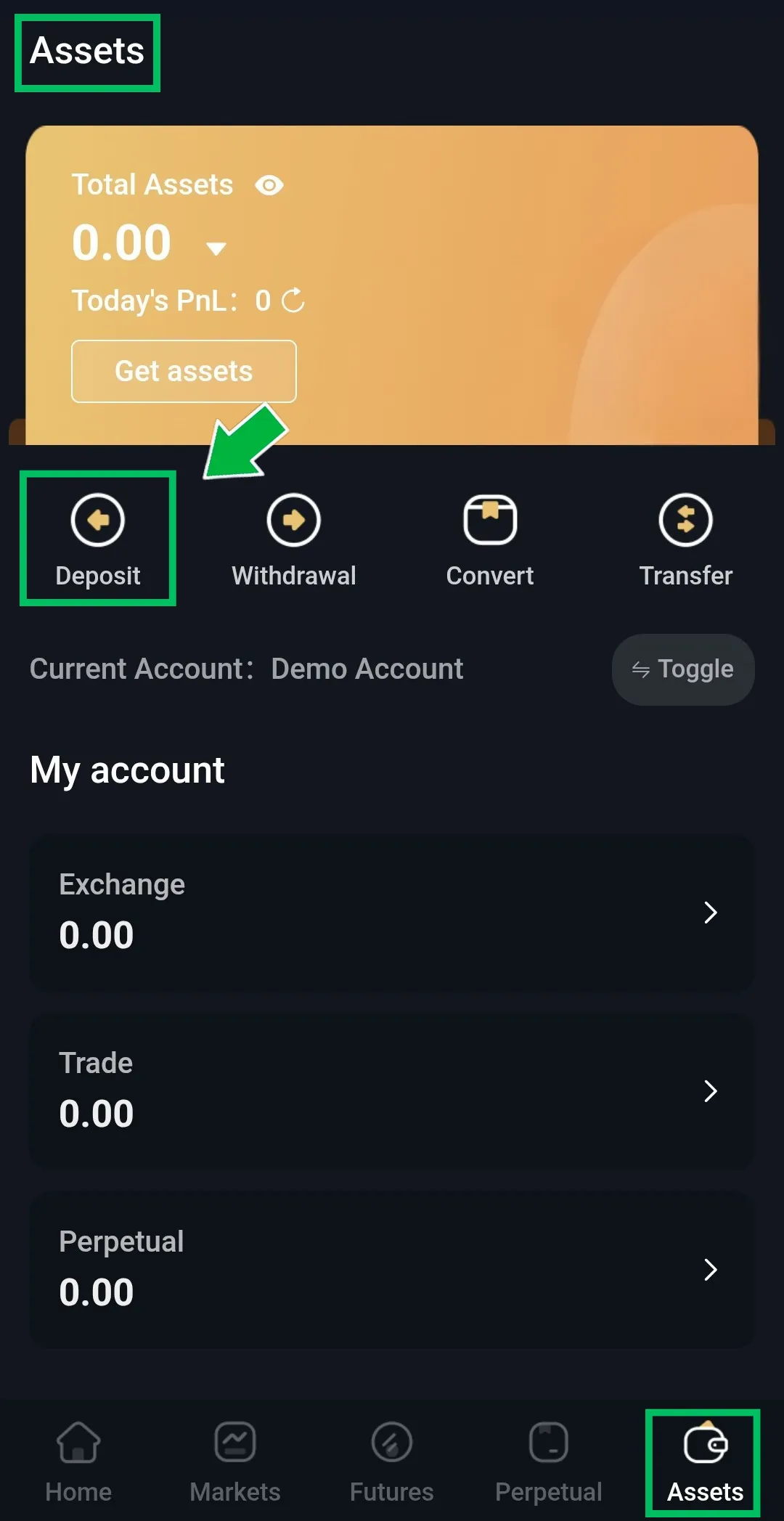Open the Trade account row
784x1521 pixels.
(392, 1090)
